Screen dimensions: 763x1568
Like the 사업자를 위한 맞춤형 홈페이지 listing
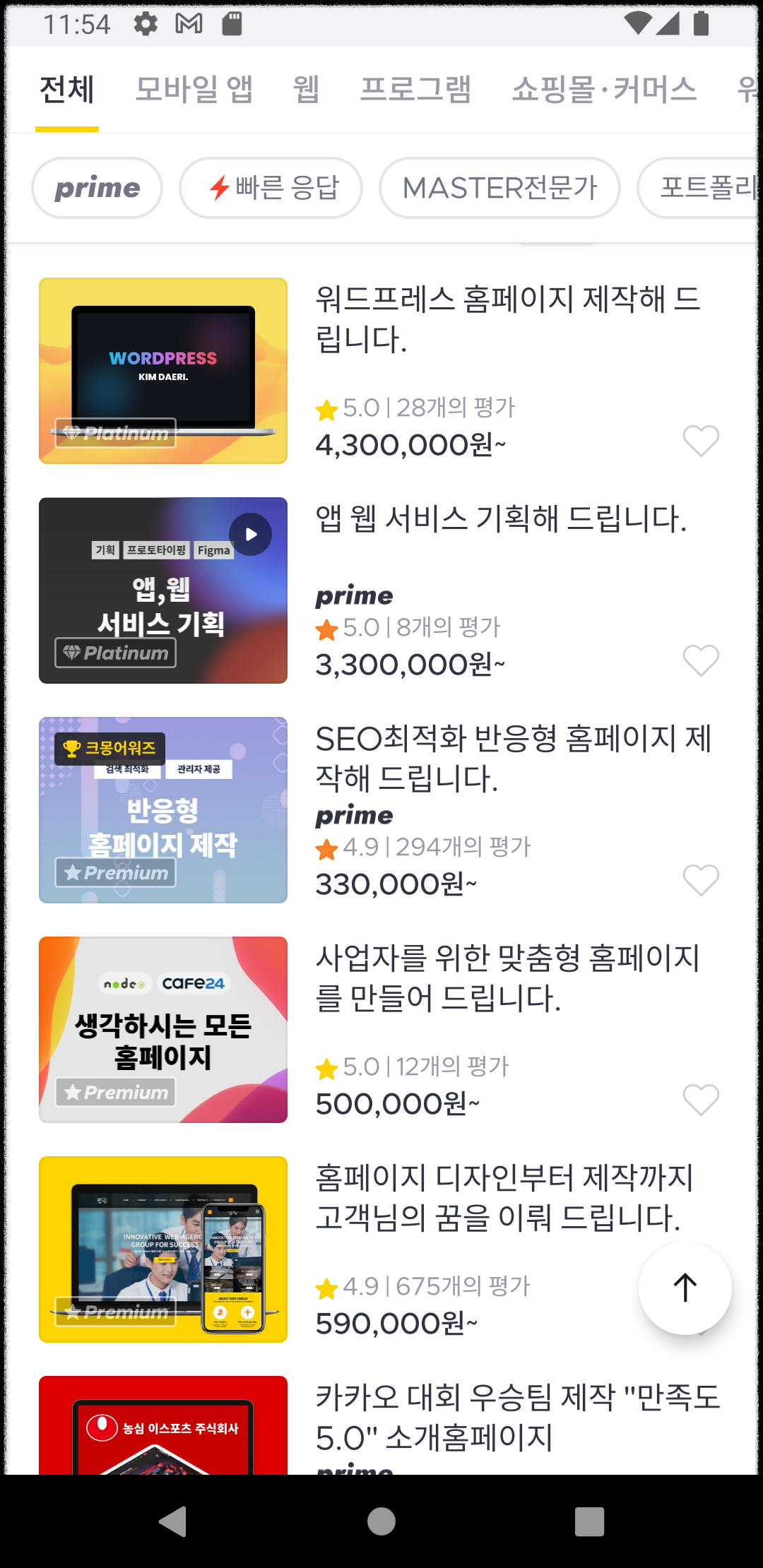pos(701,1100)
